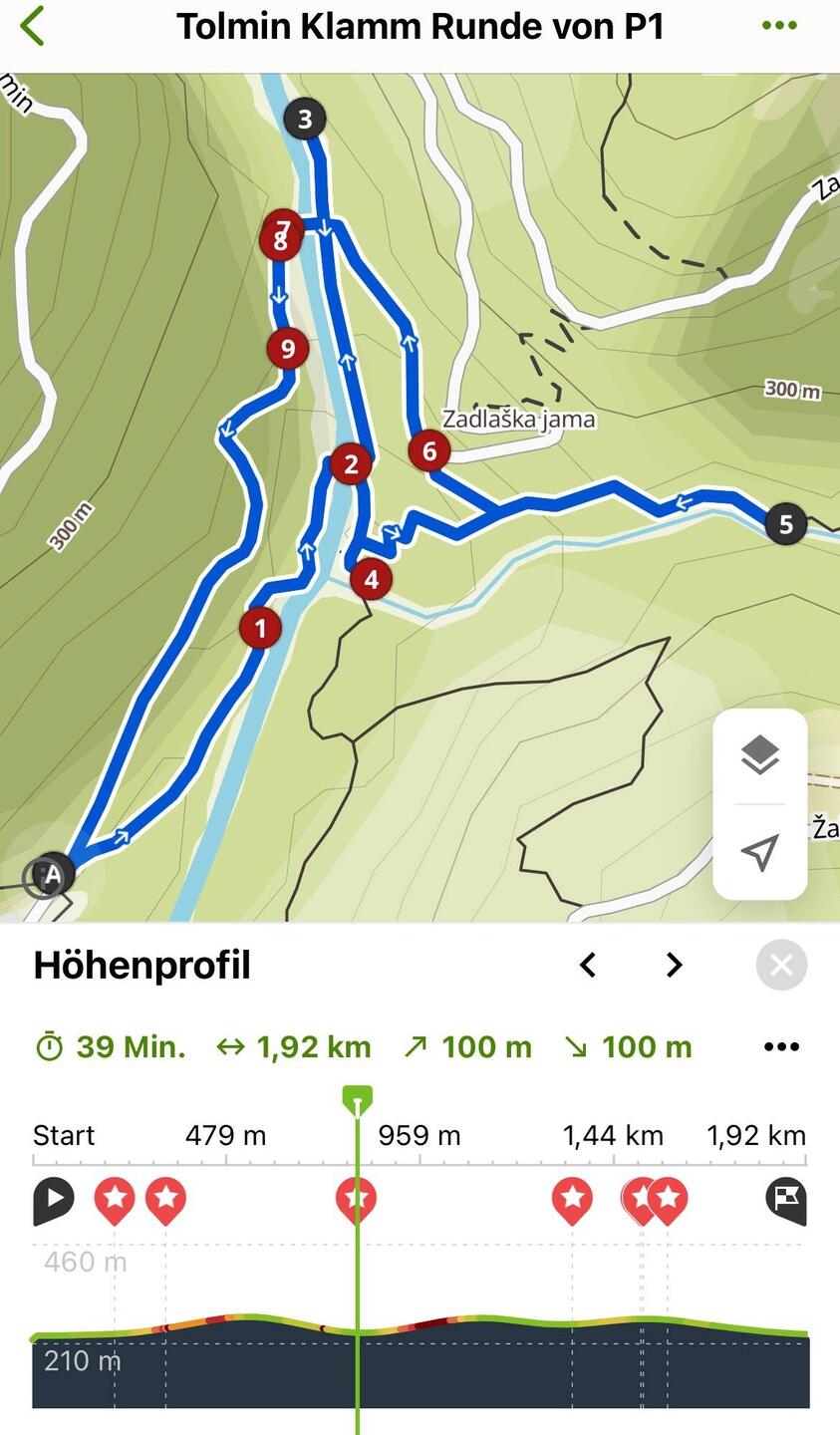This screenshot has height=1435, width=840.
Task: Select waypoint 5 on the map
Action: click(785, 523)
